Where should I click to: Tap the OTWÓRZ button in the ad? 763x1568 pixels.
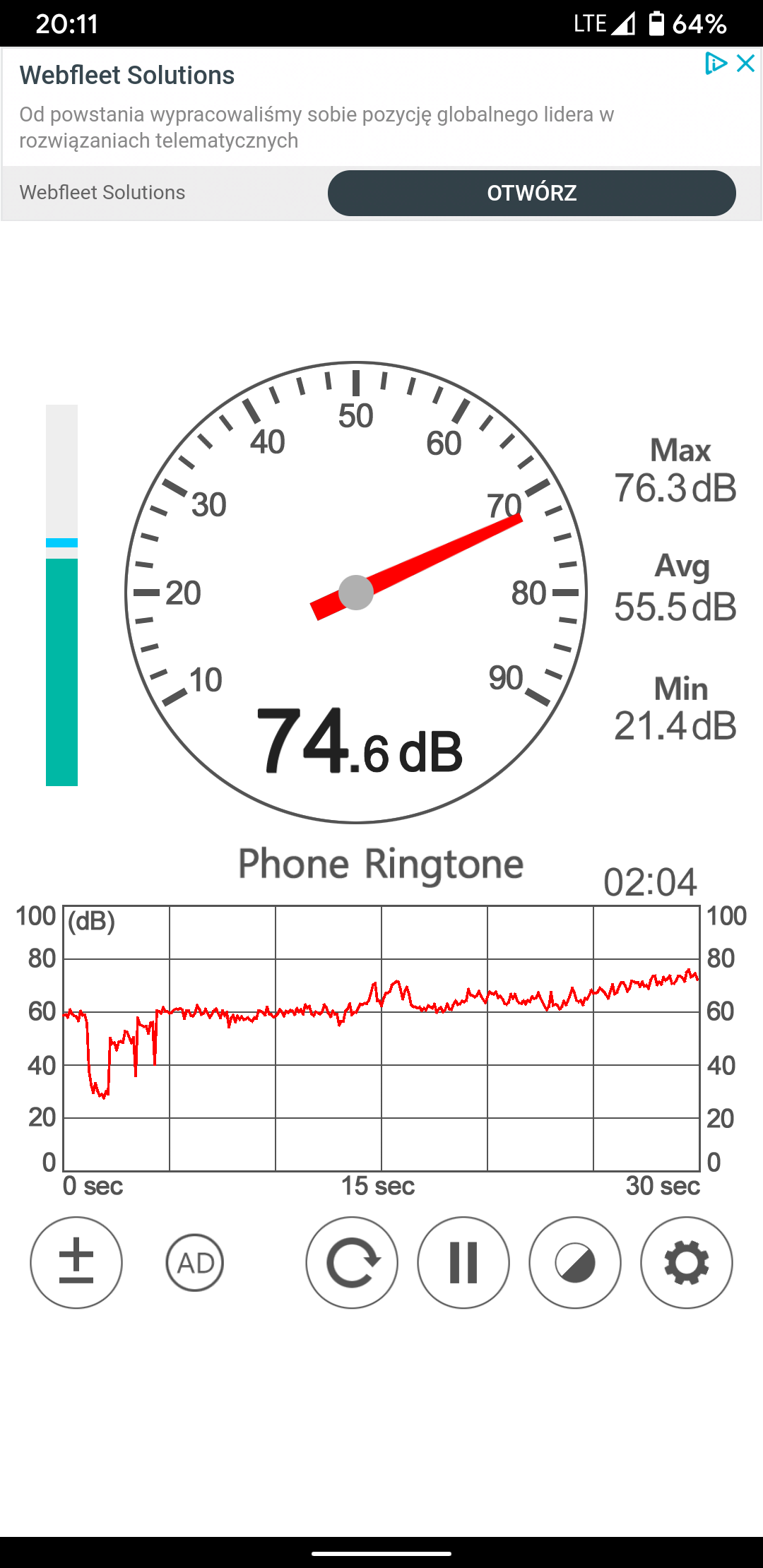click(x=532, y=193)
